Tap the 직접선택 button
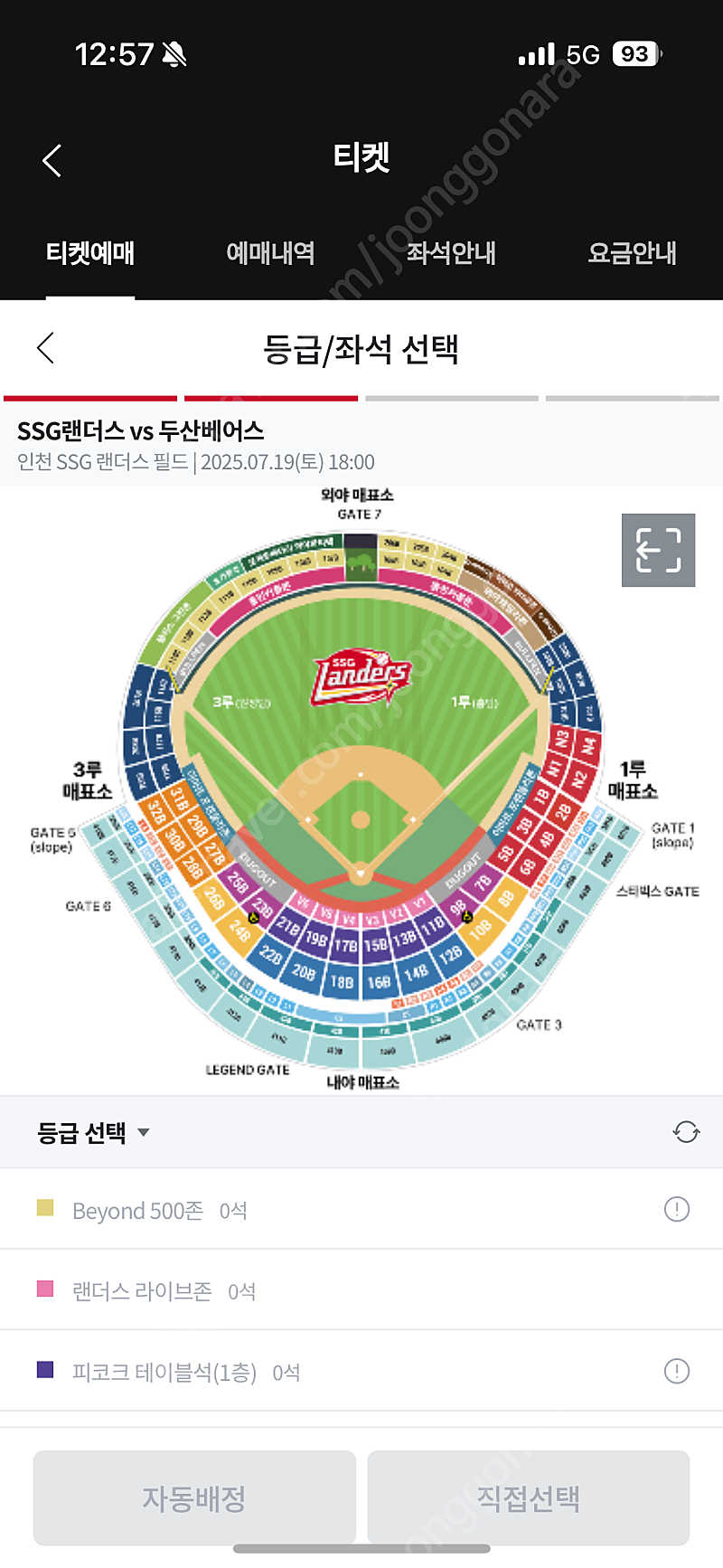The height and width of the screenshot is (1568, 723). pos(529,1498)
